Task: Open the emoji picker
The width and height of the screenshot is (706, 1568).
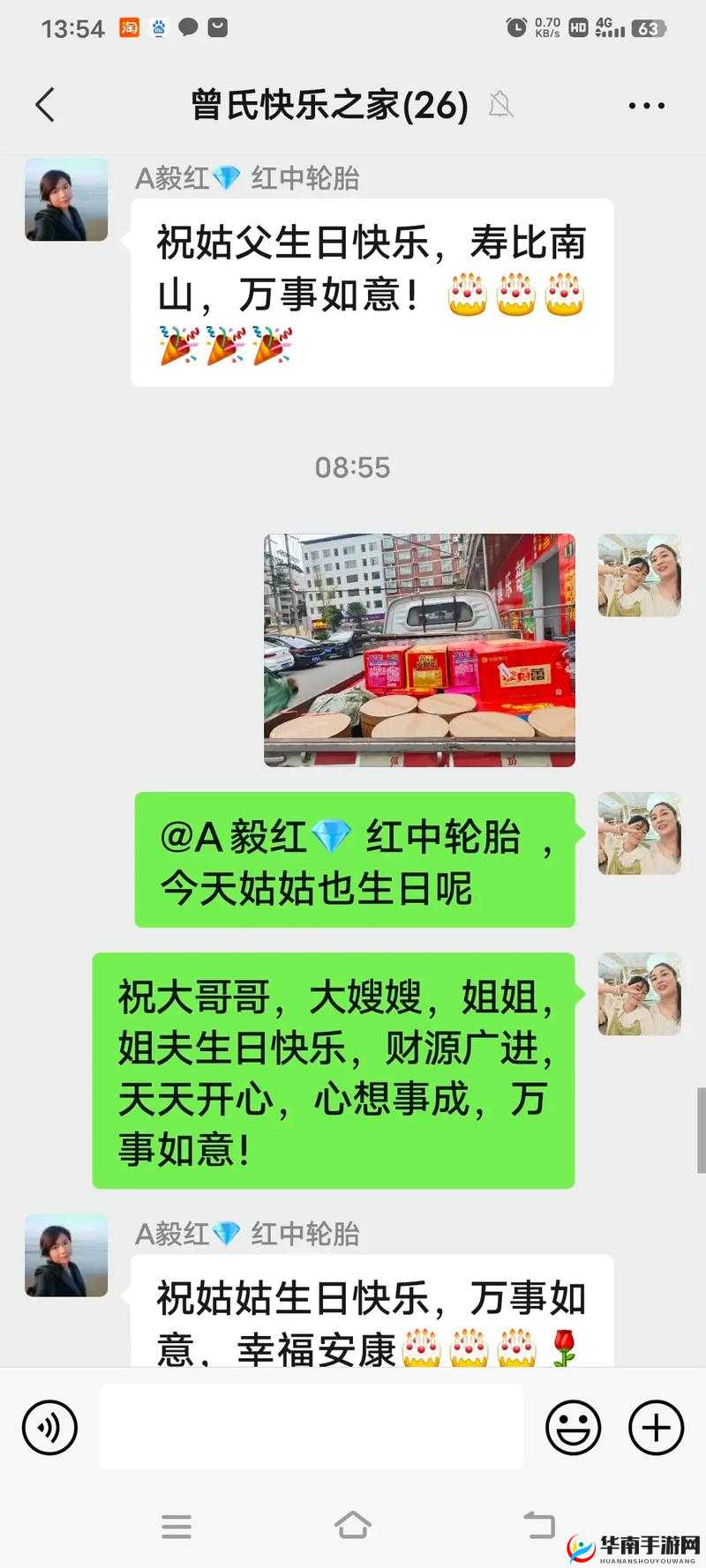Action: (x=575, y=1426)
